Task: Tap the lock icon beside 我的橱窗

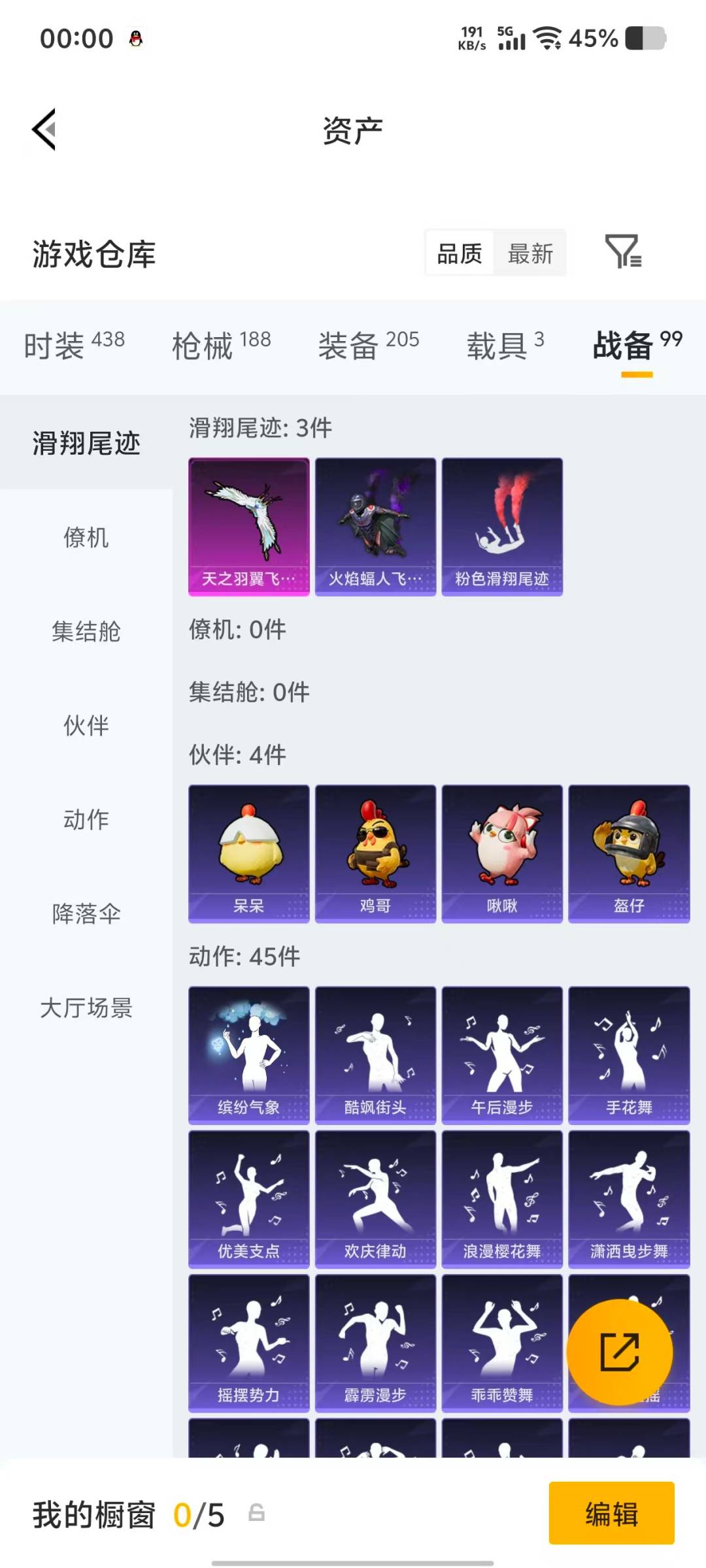Action: (x=256, y=1516)
